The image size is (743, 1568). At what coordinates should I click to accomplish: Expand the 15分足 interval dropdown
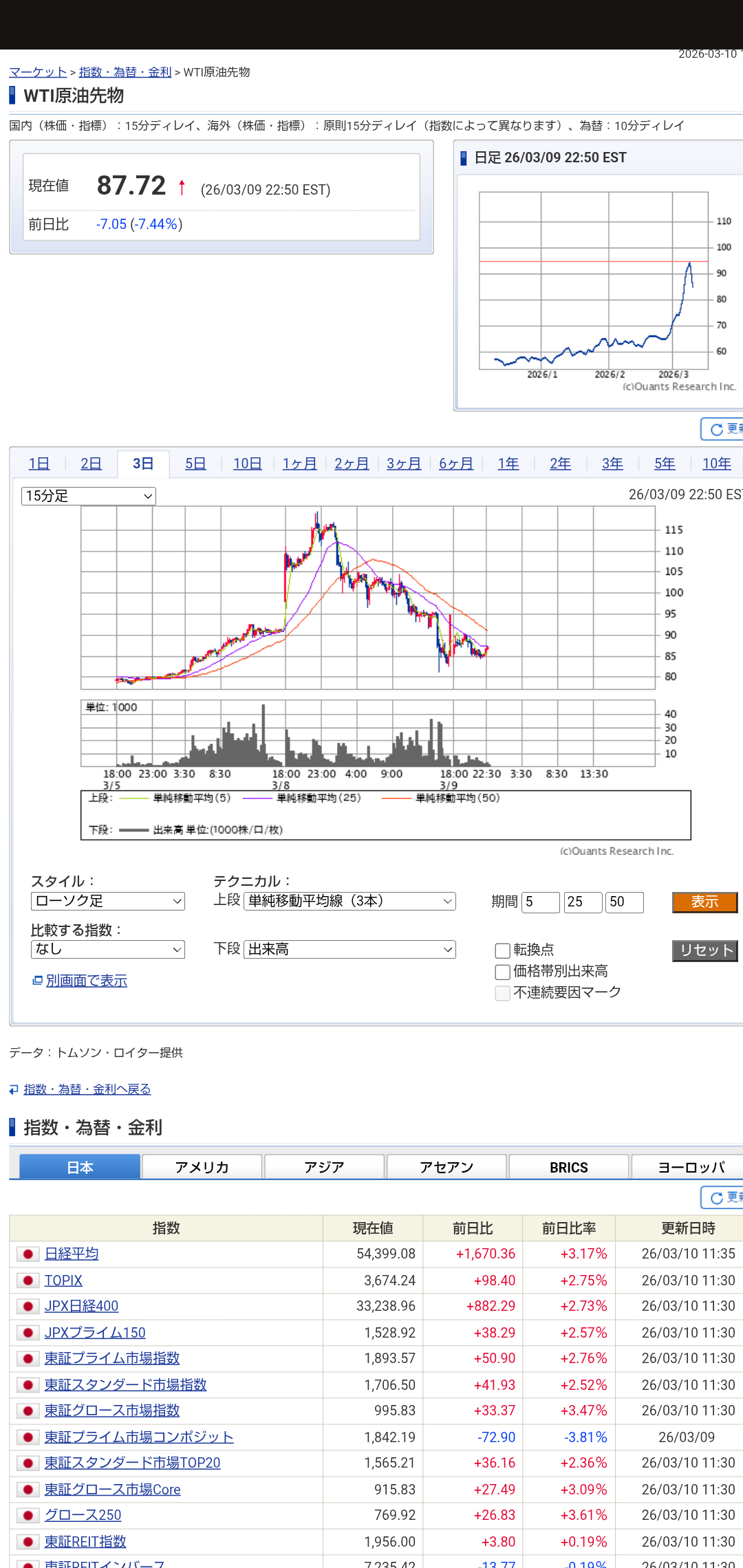(x=89, y=496)
